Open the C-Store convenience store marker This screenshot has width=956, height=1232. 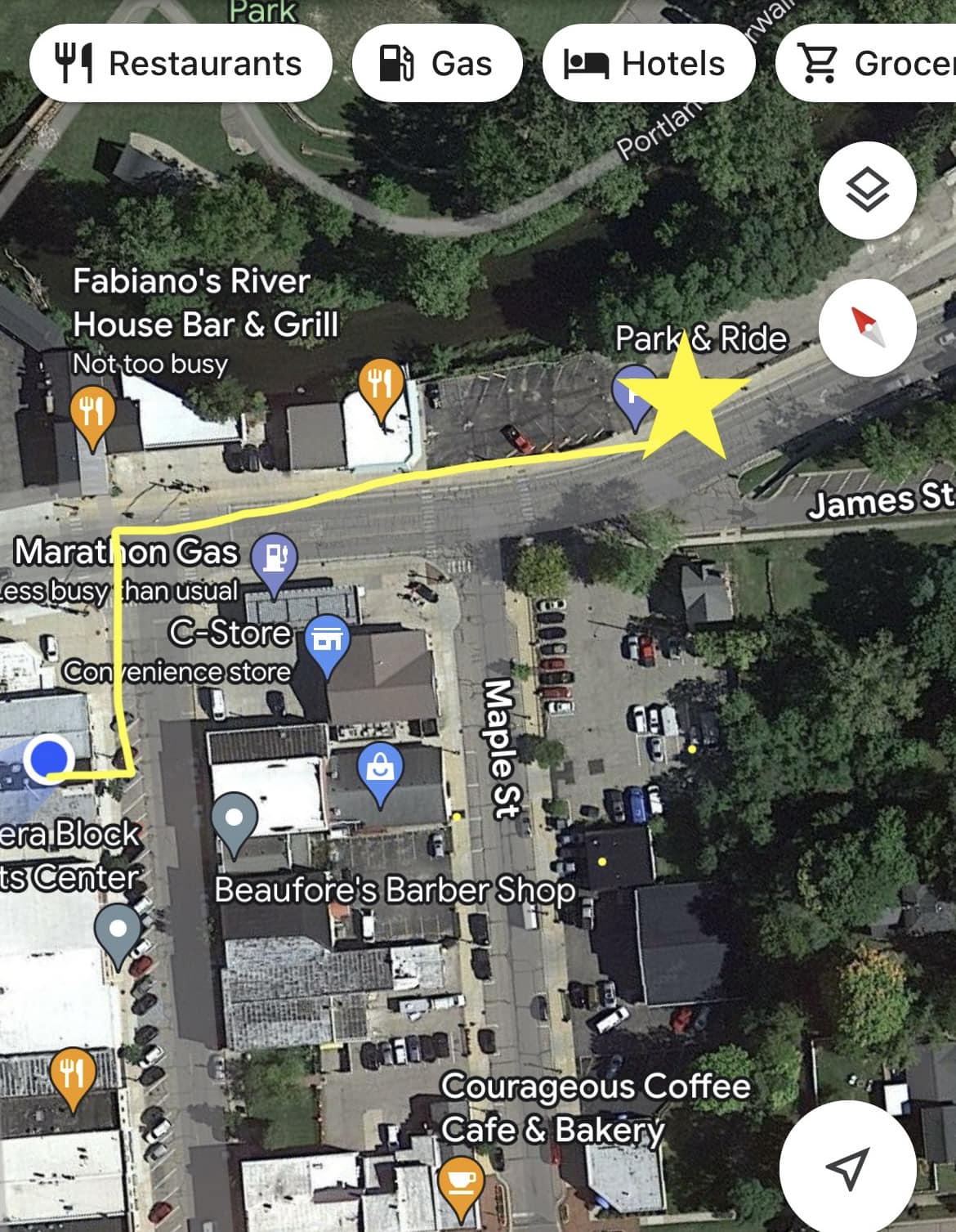point(327,642)
